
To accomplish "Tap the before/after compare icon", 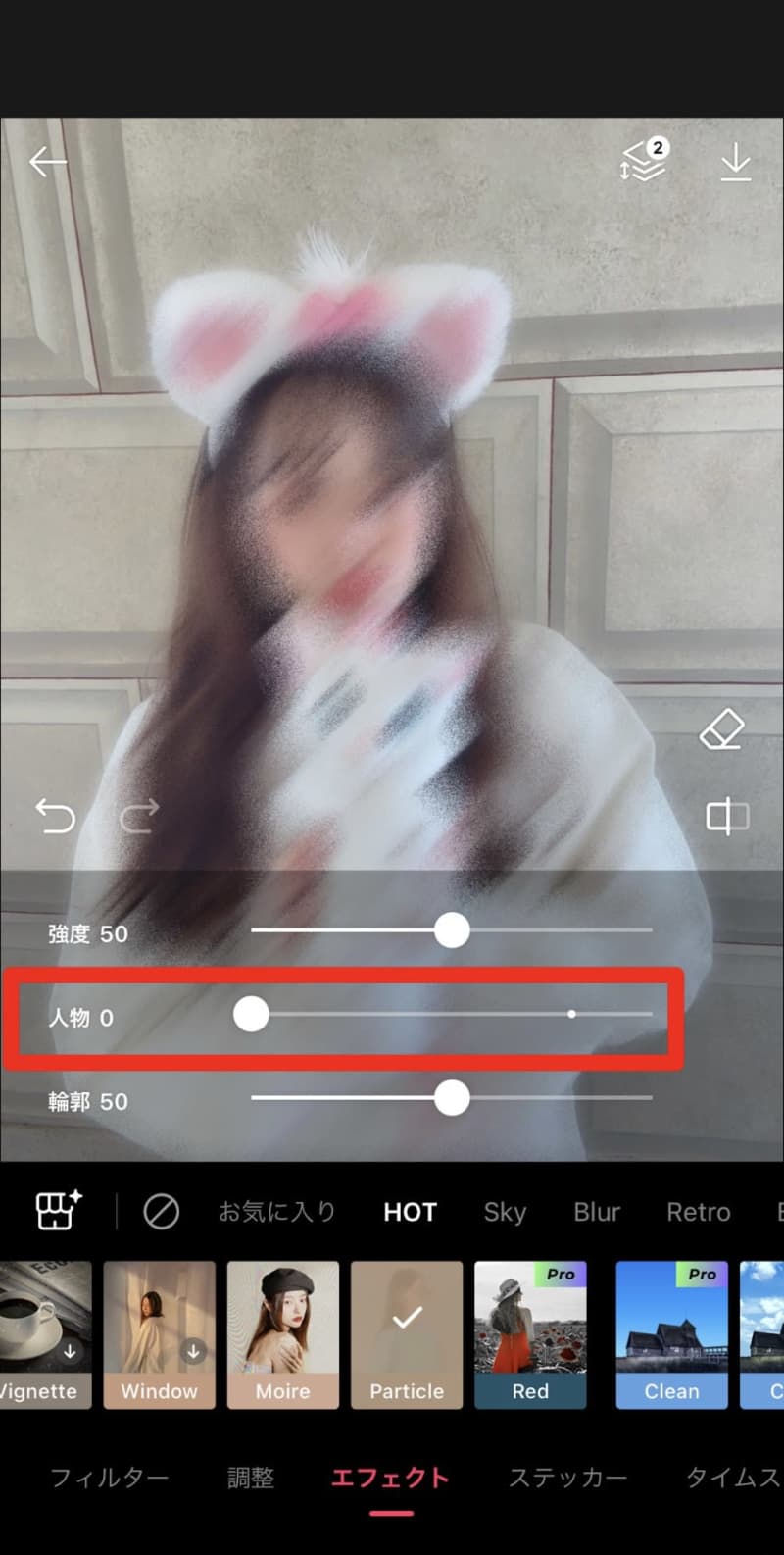I will [x=727, y=816].
